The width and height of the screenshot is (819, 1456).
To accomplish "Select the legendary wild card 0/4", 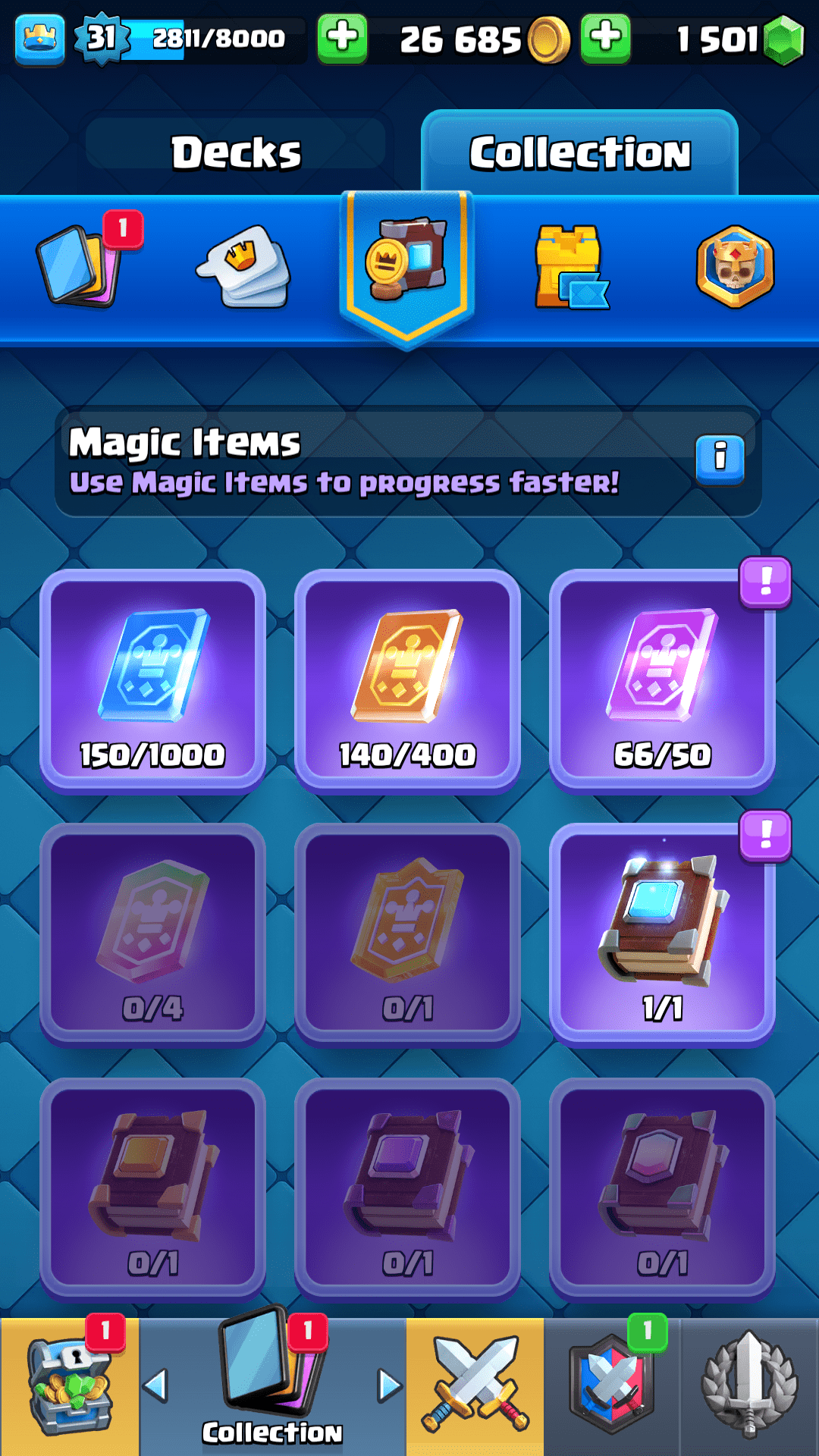I will pos(152,934).
